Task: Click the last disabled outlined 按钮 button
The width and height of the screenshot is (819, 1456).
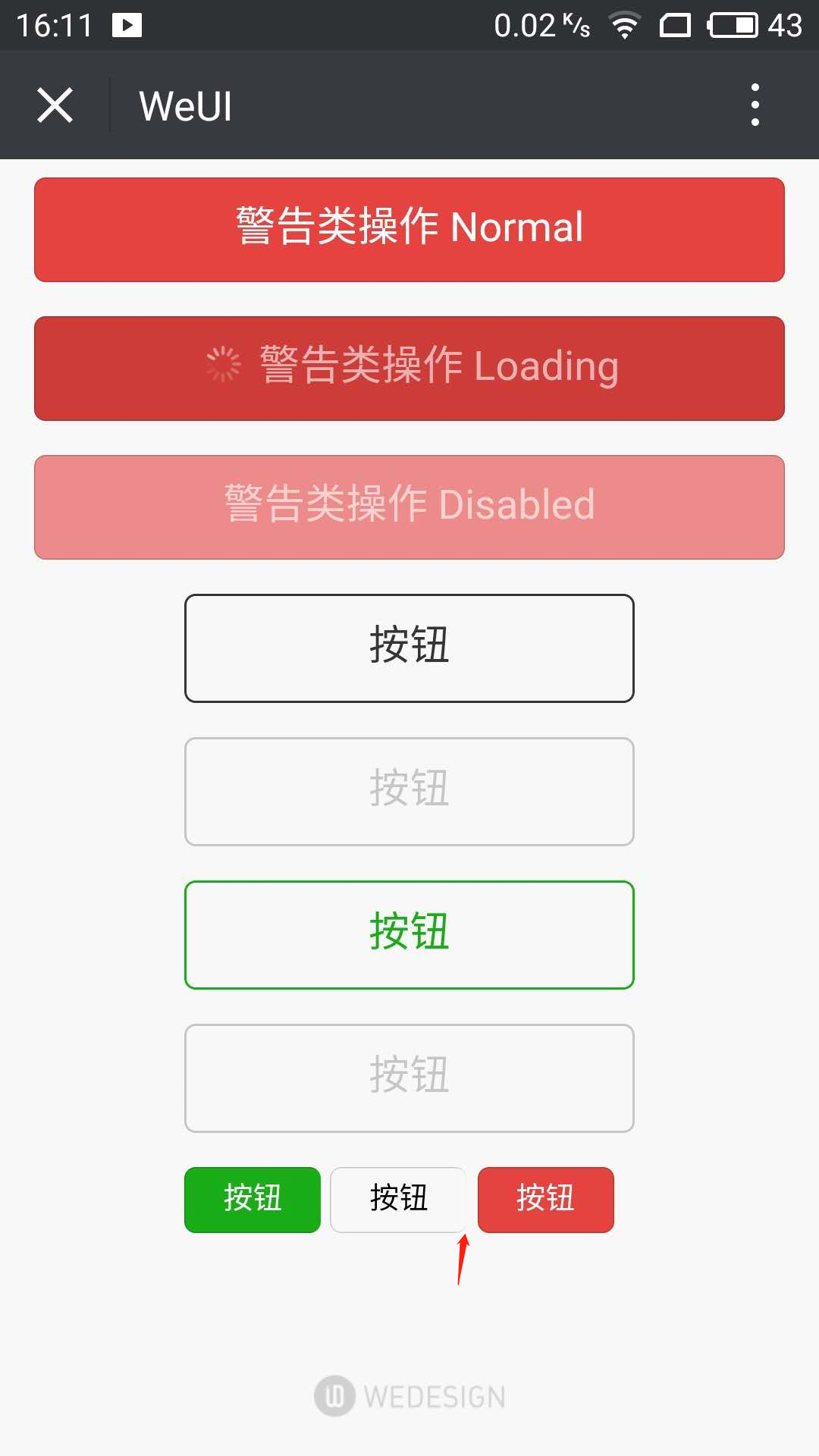Action: [x=409, y=1078]
